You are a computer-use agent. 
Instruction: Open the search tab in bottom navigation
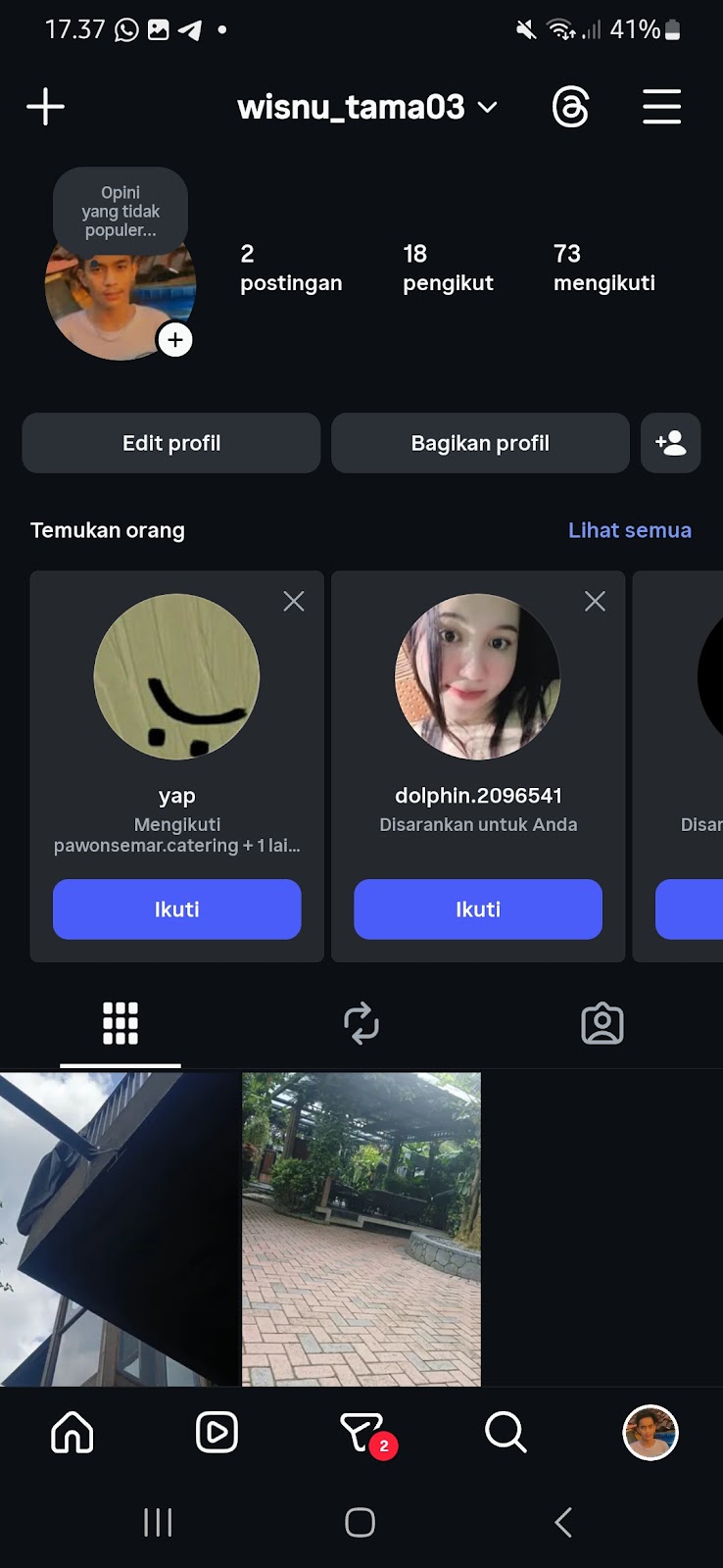coord(506,1433)
